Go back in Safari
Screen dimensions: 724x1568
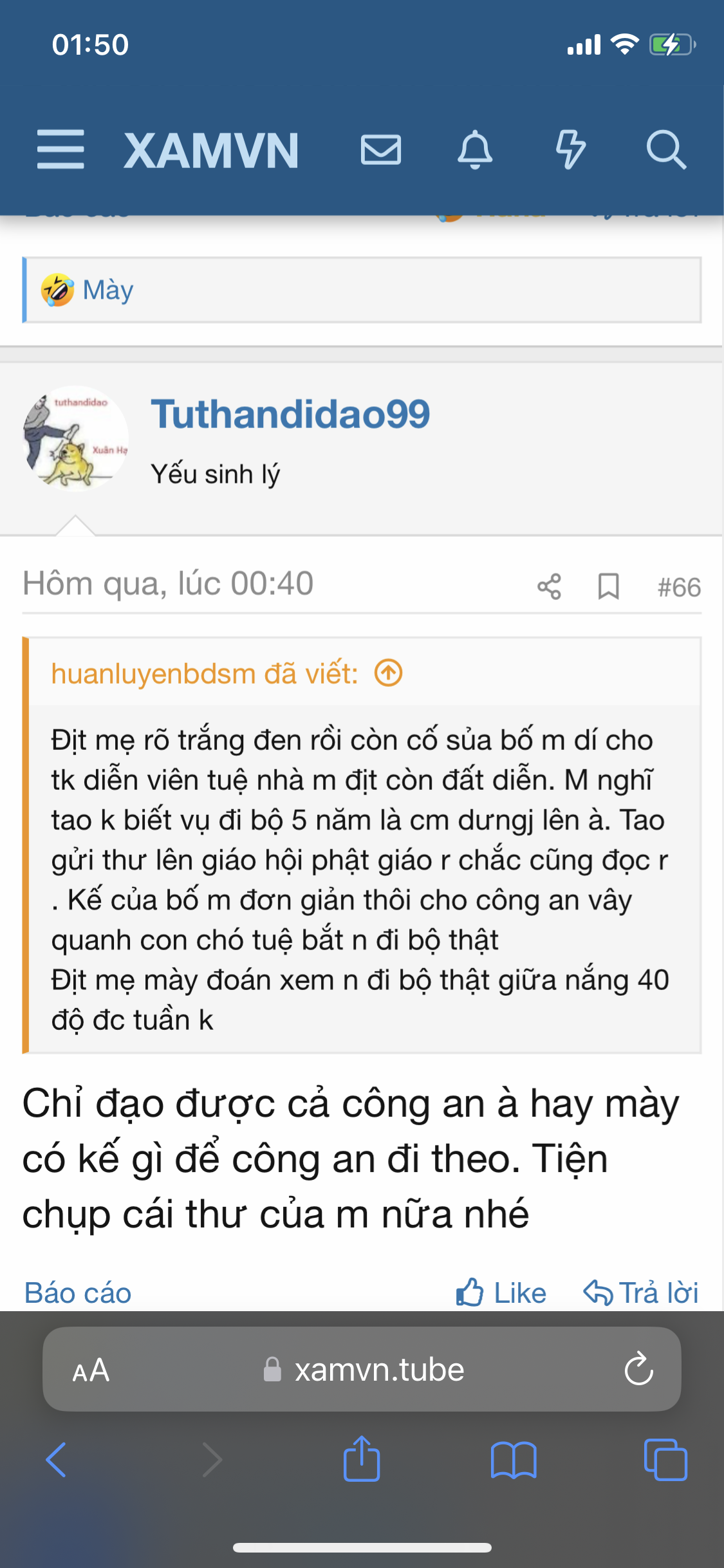pos(57,1460)
